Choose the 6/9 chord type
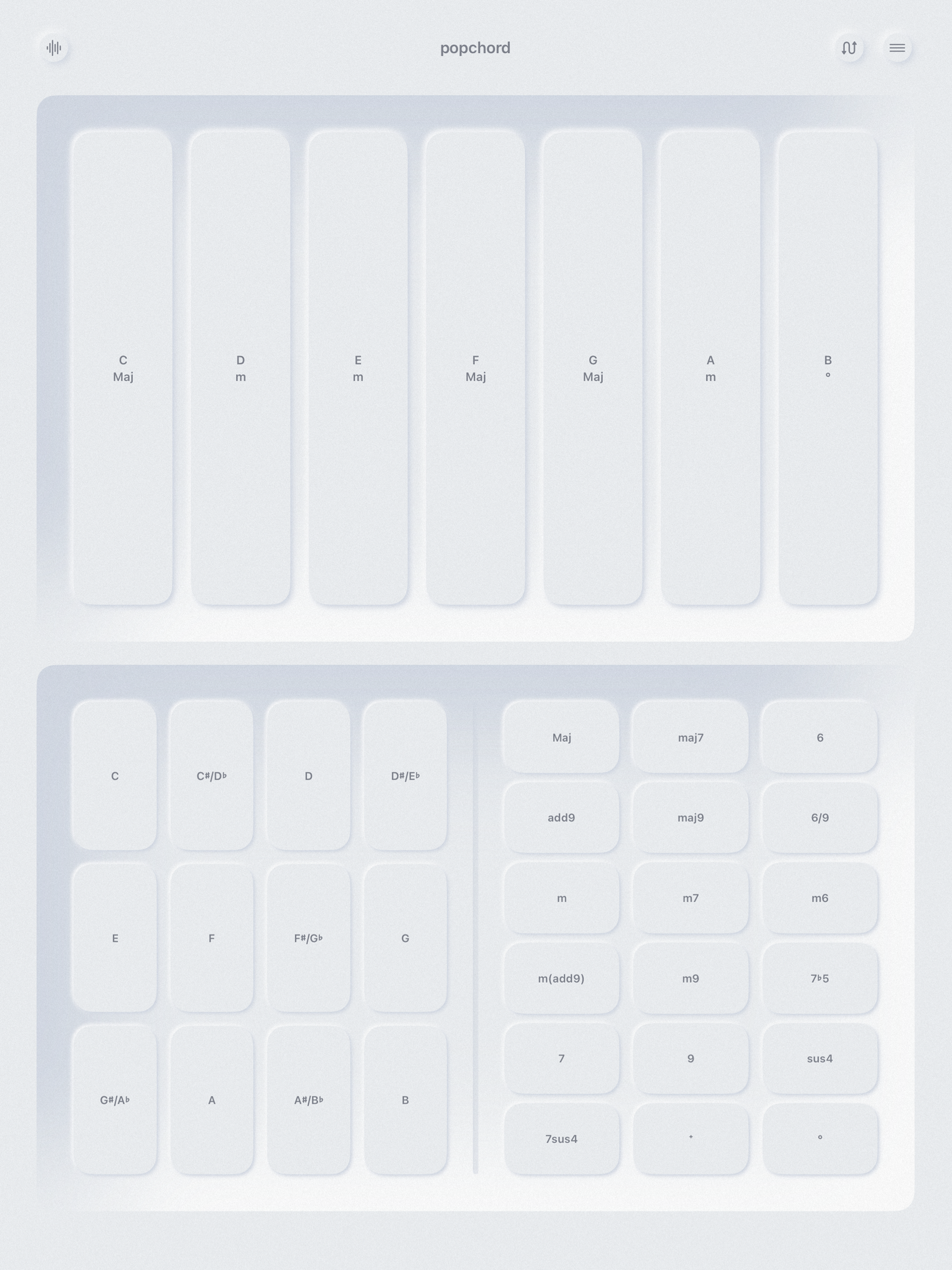Image resolution: width=952 pixels, height=1270 pixels. (820, 817)
